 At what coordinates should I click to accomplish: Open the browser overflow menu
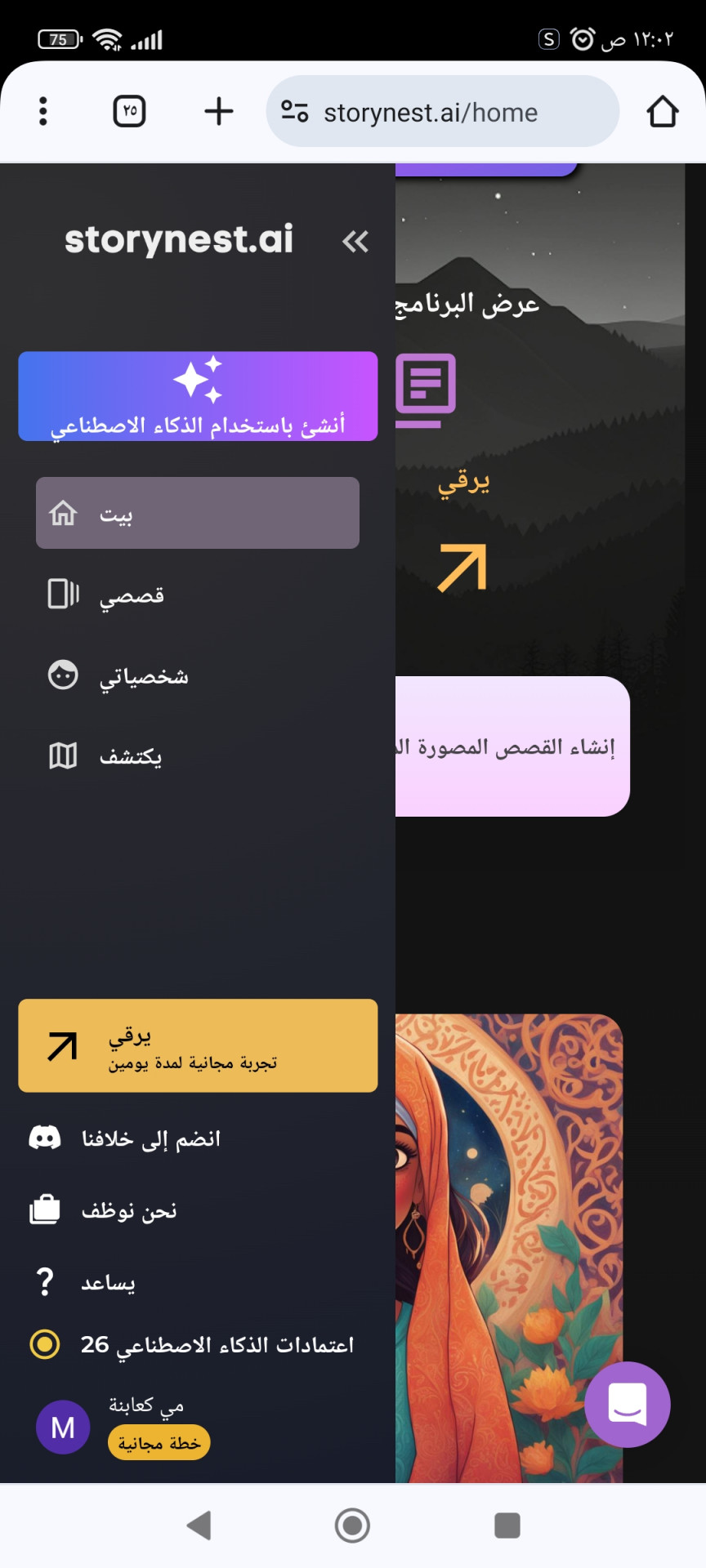tap(43, 111)
